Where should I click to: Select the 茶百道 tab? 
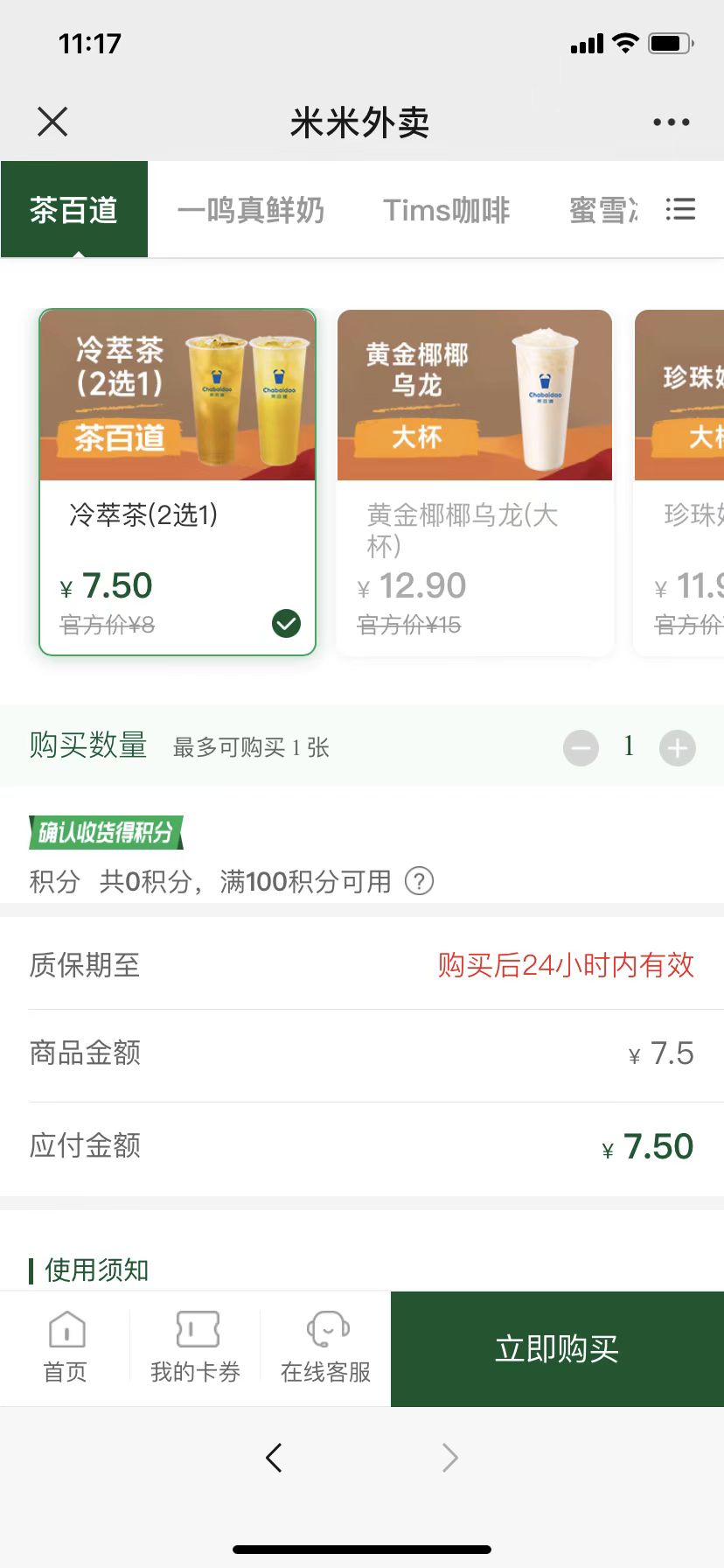coord(74,210)
